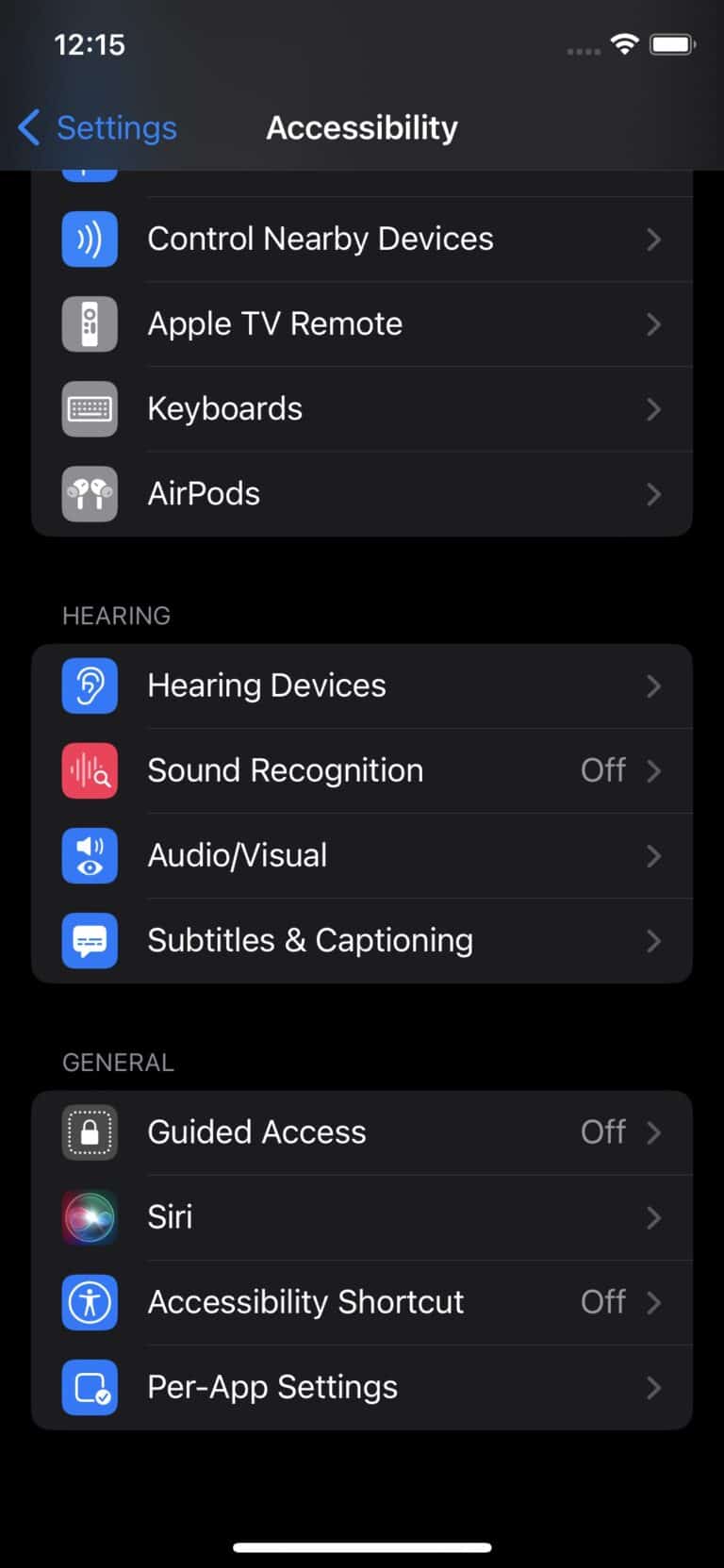Tap the AirPods icon
This screenshot has height=1568, width=724.
90,493
